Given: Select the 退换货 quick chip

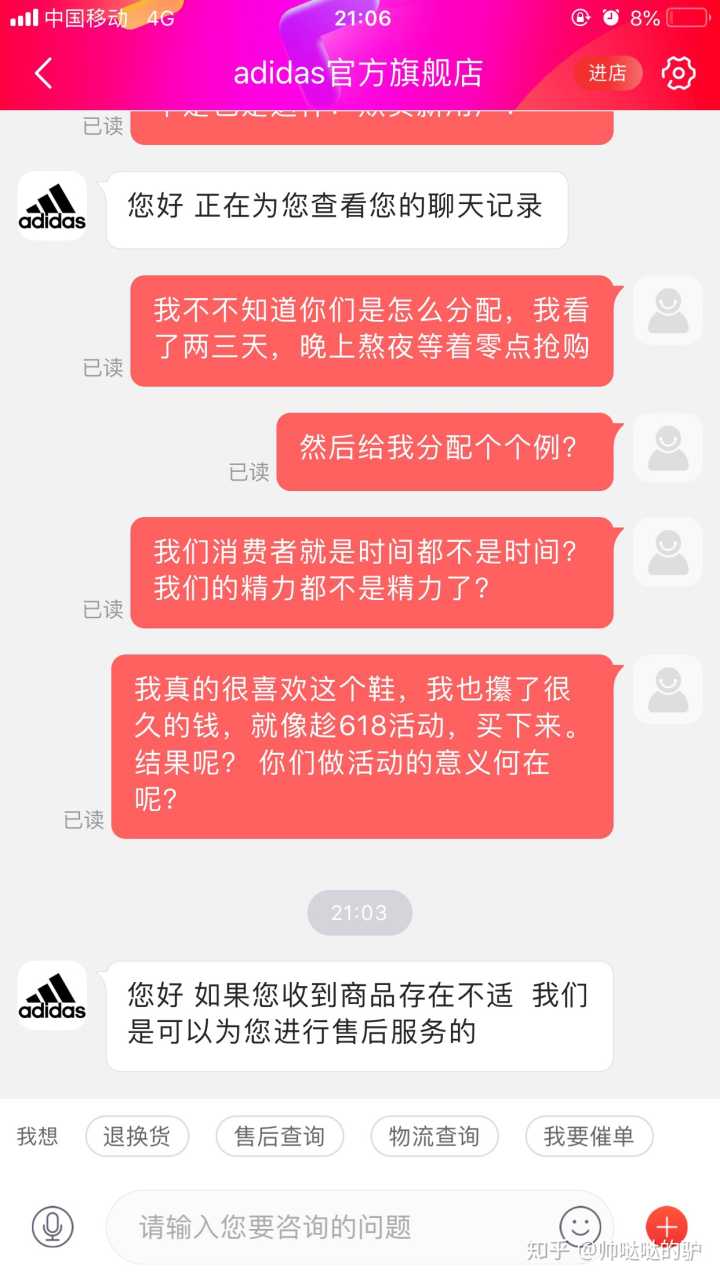Looking at the screenshot, I should (137, 1136).
